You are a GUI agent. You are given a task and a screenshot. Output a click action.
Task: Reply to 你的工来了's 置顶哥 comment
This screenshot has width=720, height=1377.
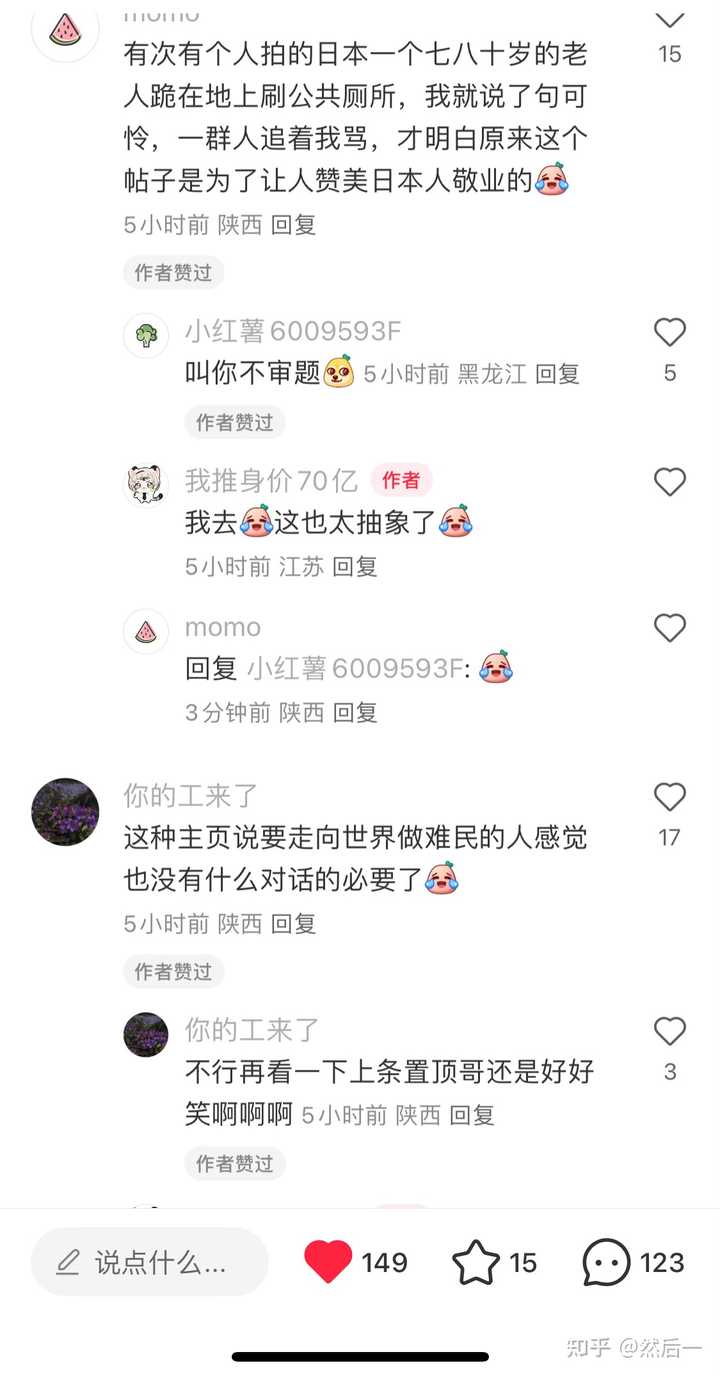pos(472,1114)
